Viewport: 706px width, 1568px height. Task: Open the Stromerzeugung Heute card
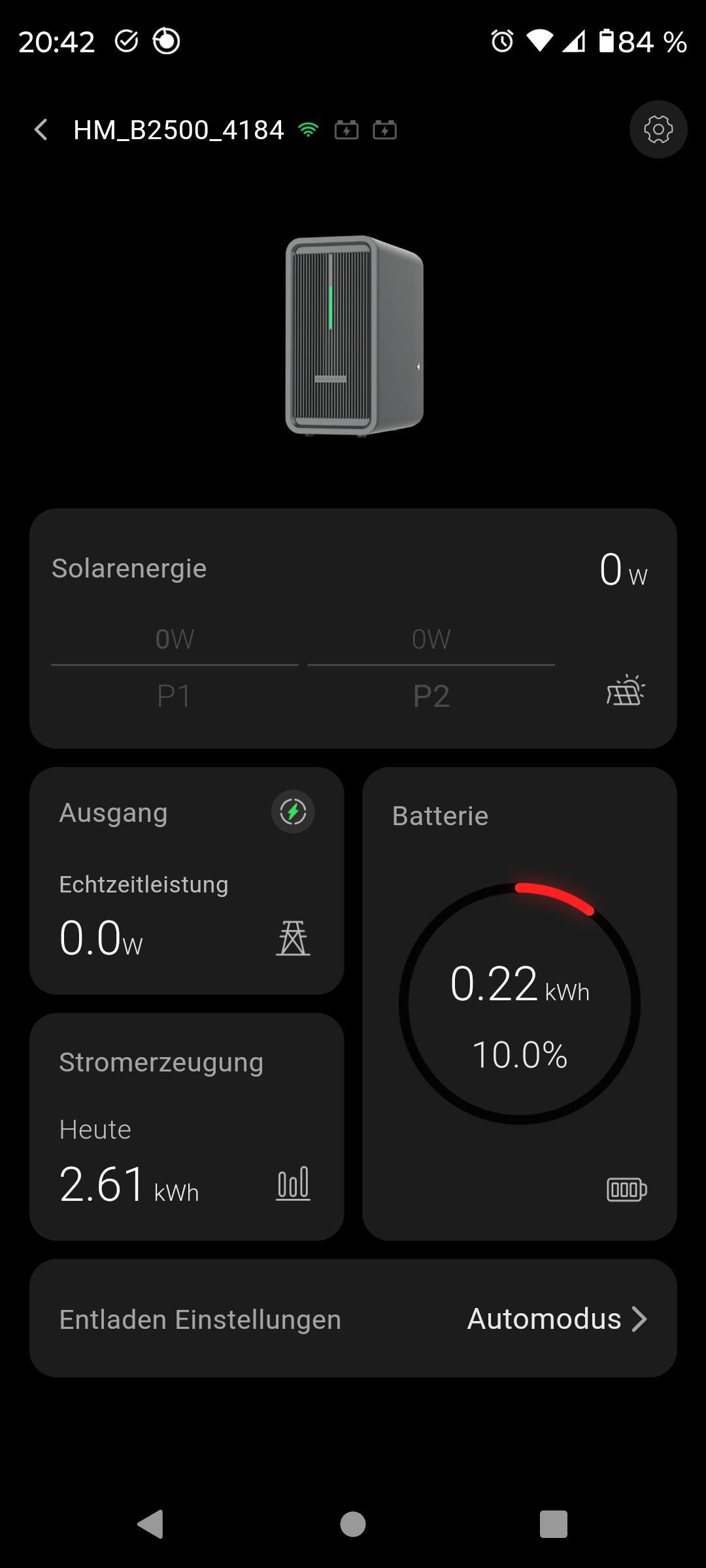click(x=186, y=1126)
